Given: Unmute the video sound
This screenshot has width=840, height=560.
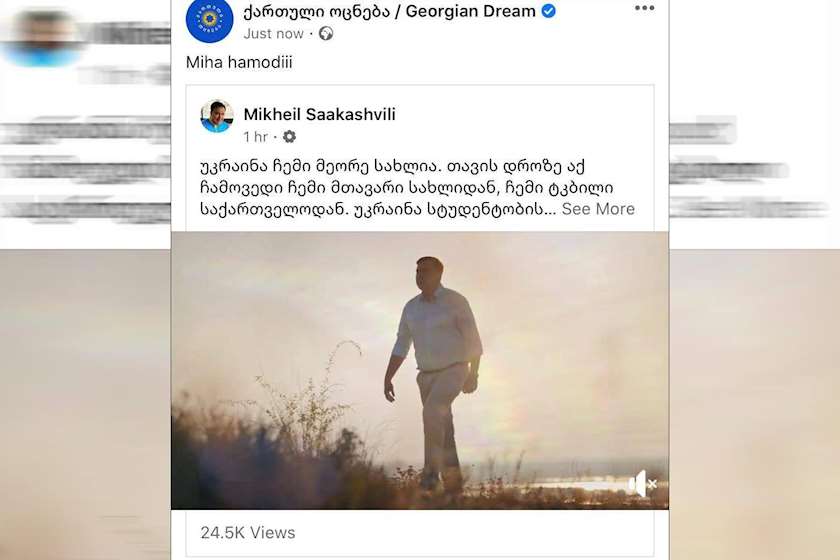Looking at the screenshot, I should [641, 484].
